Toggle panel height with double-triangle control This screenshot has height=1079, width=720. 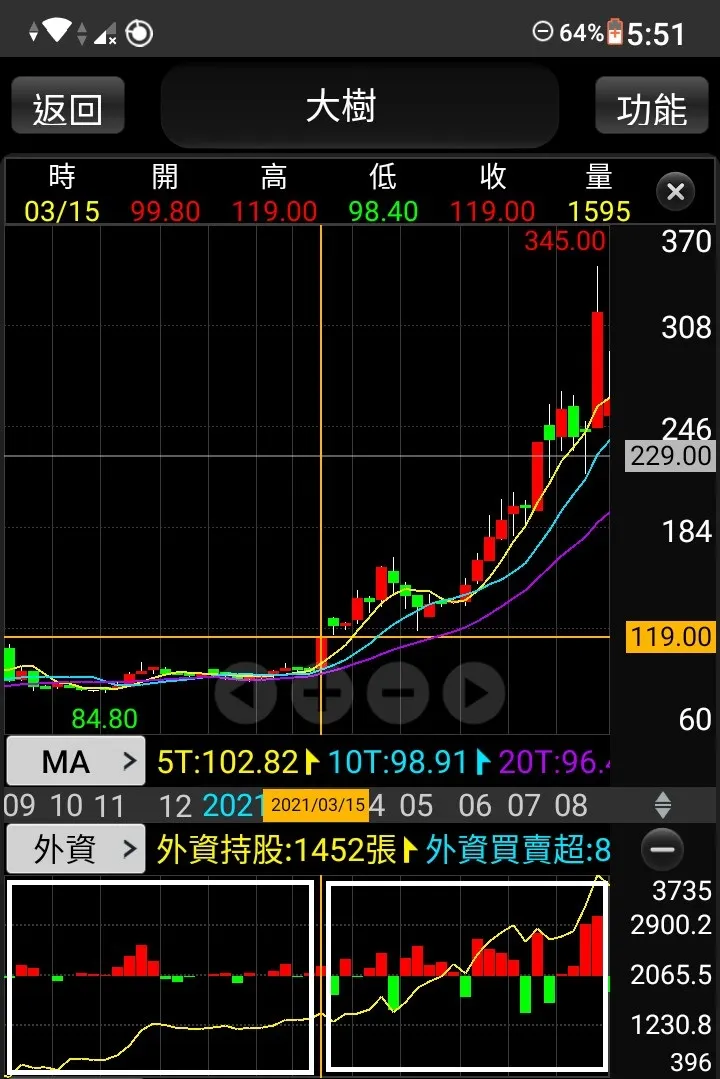point(664,805)
